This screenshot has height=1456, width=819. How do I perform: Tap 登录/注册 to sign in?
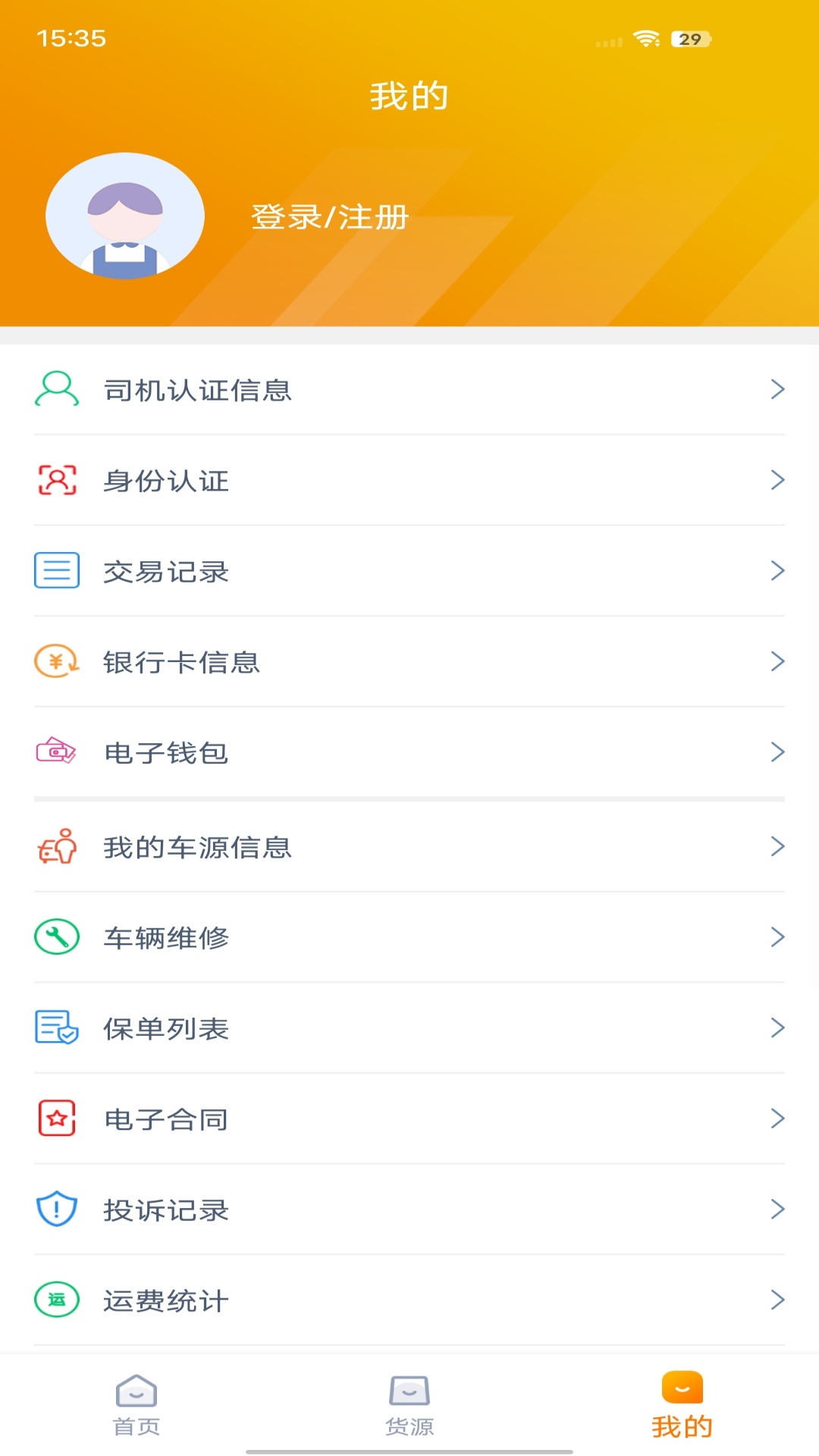[x=330, y=218]
